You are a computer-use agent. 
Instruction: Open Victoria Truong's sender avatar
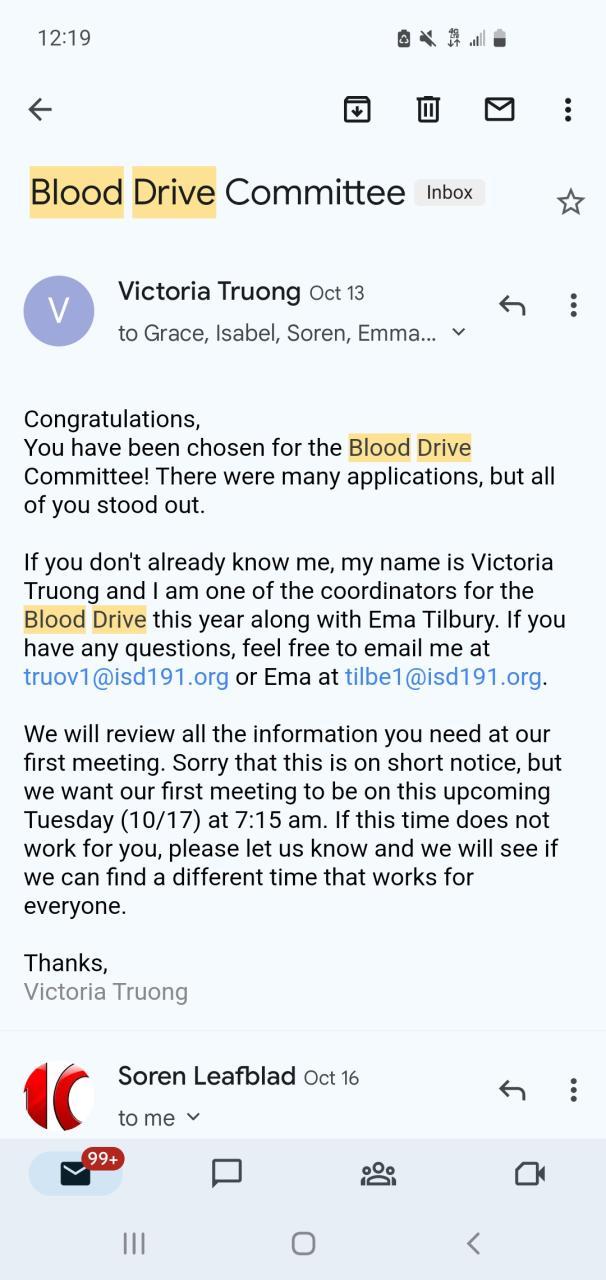tap(59, 311)
